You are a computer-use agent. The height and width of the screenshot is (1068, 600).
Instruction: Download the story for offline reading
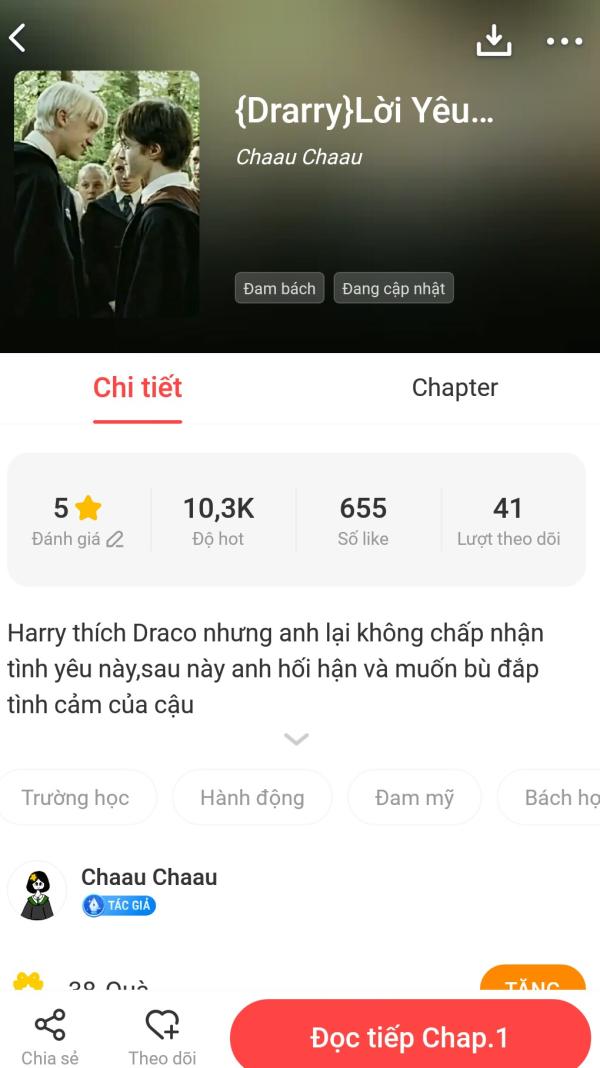point(493,40)
